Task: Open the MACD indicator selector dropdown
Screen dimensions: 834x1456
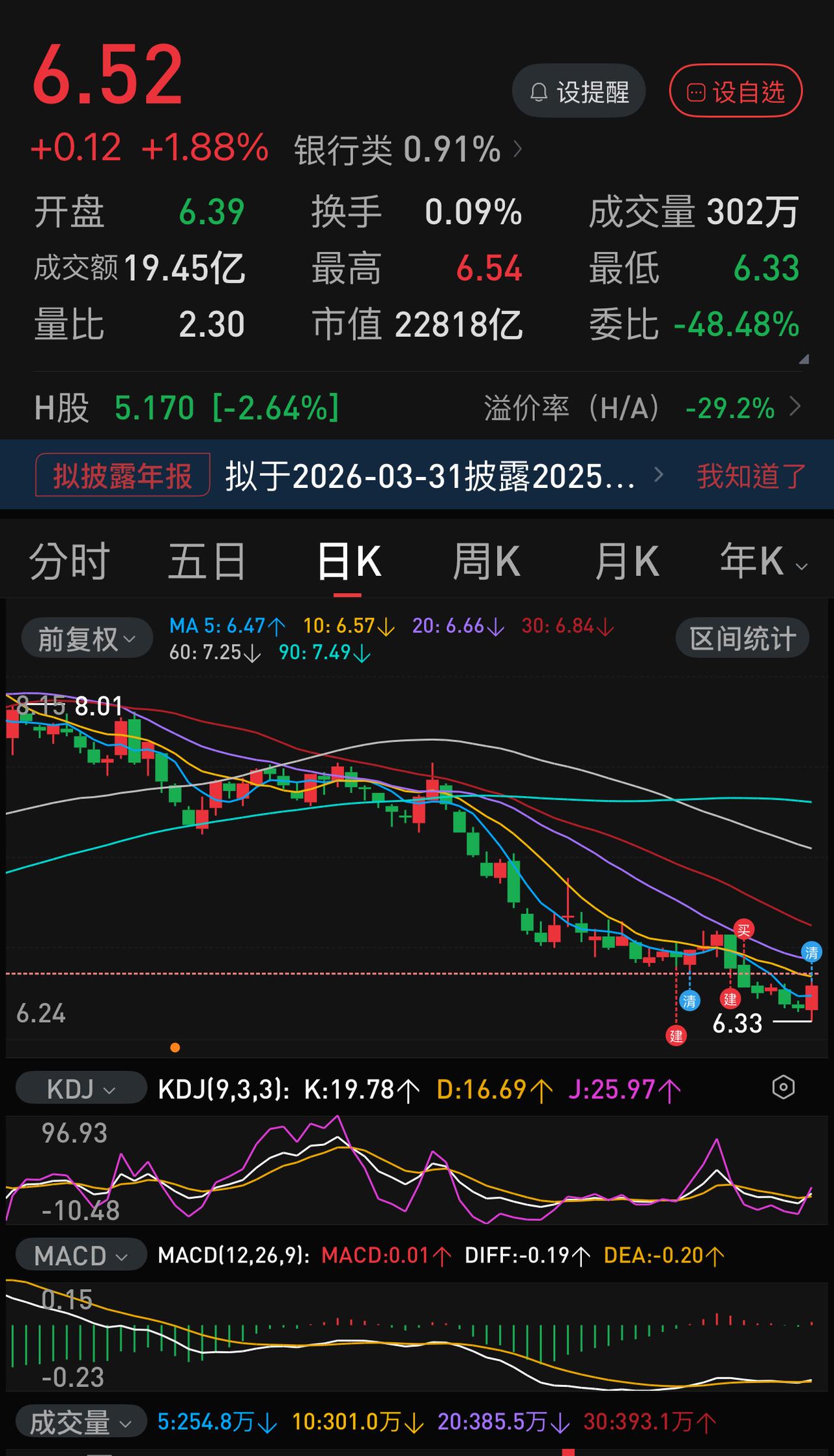Action: [x=81, y=1255]
